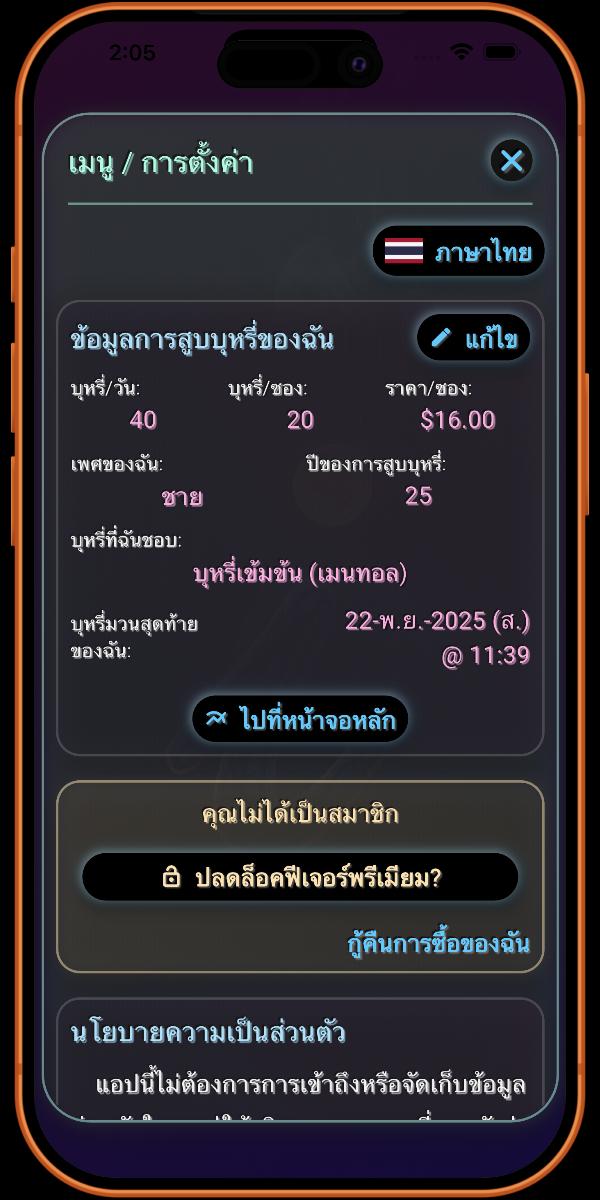Go to main screen via ไปที่หน้าจอหลัก

[x=300, y=719]
